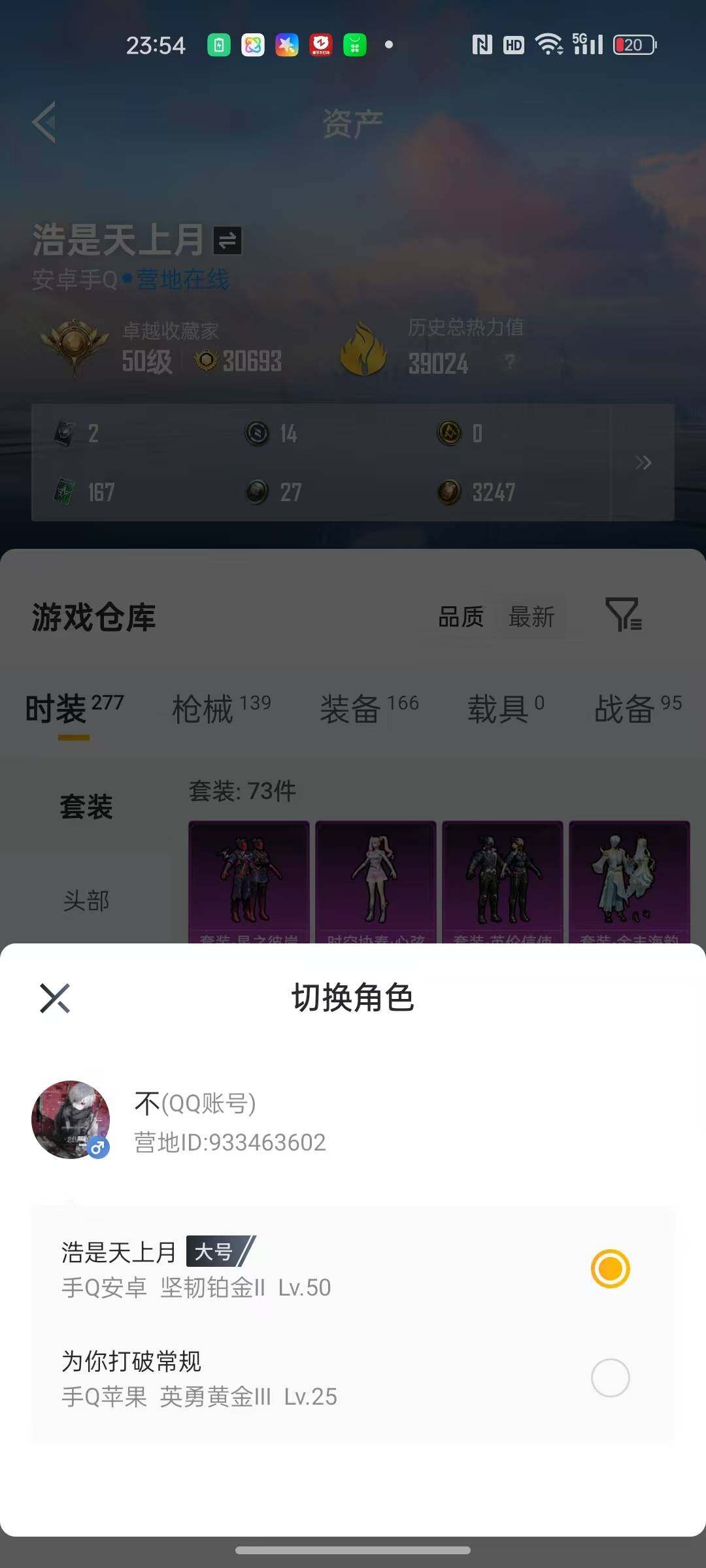The height and width of the screenshot is (1568, 706).
Task: Close the 切换角色 dialog
Action: click(56, 998)
